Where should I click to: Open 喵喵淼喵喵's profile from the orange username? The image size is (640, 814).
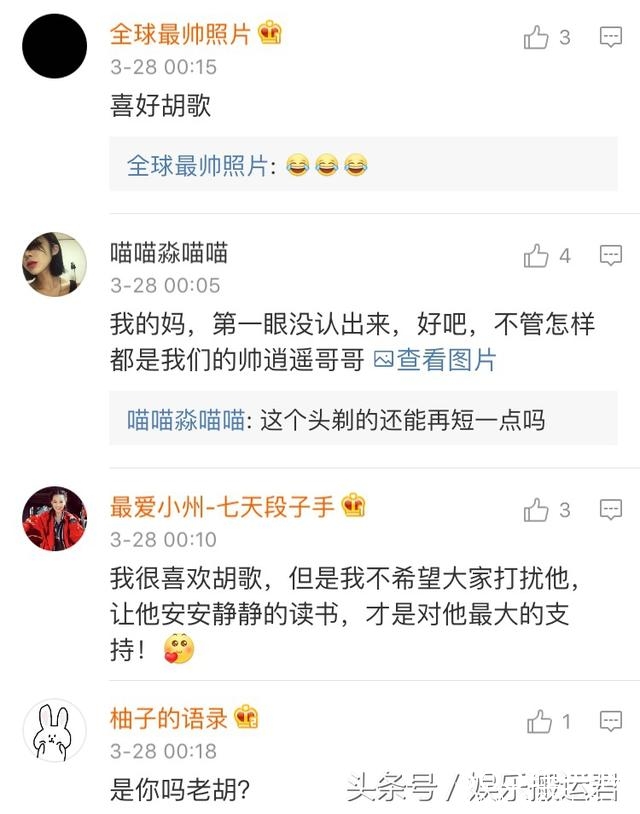(x=169, y=253)
